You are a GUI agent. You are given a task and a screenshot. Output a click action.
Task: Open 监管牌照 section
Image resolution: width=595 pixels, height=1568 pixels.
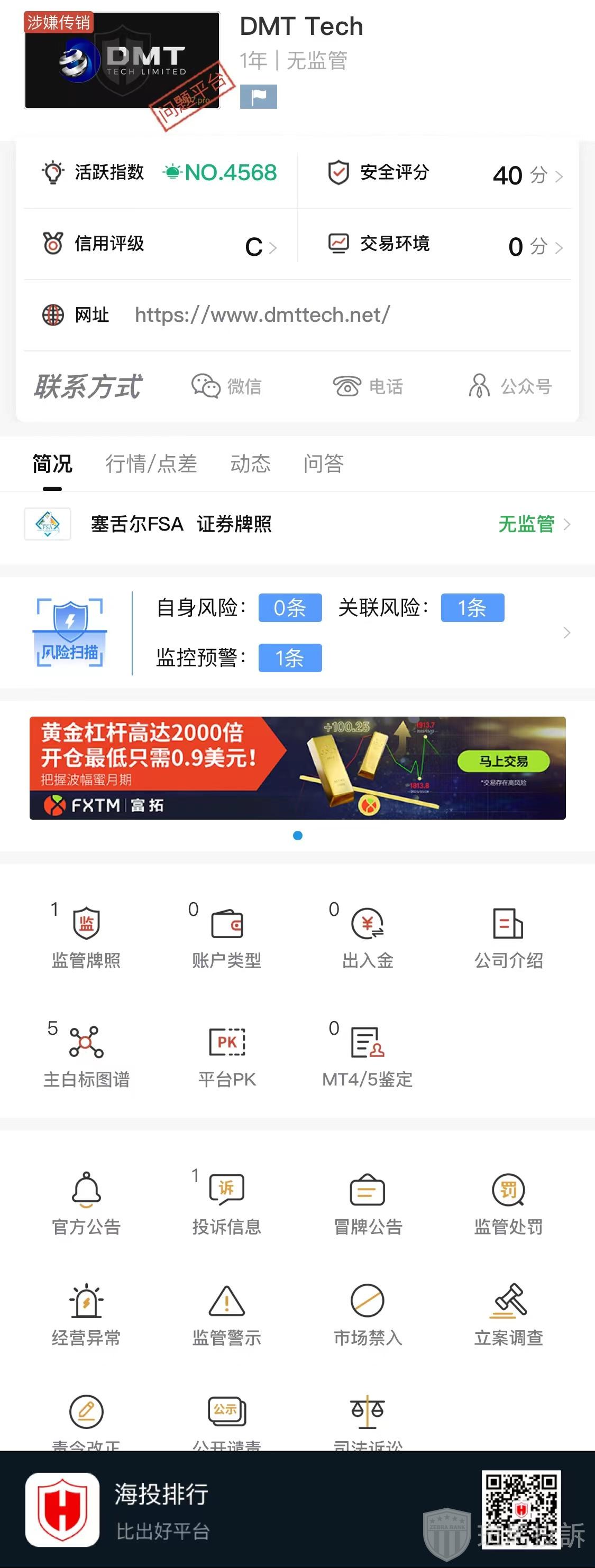pos(86,939)
